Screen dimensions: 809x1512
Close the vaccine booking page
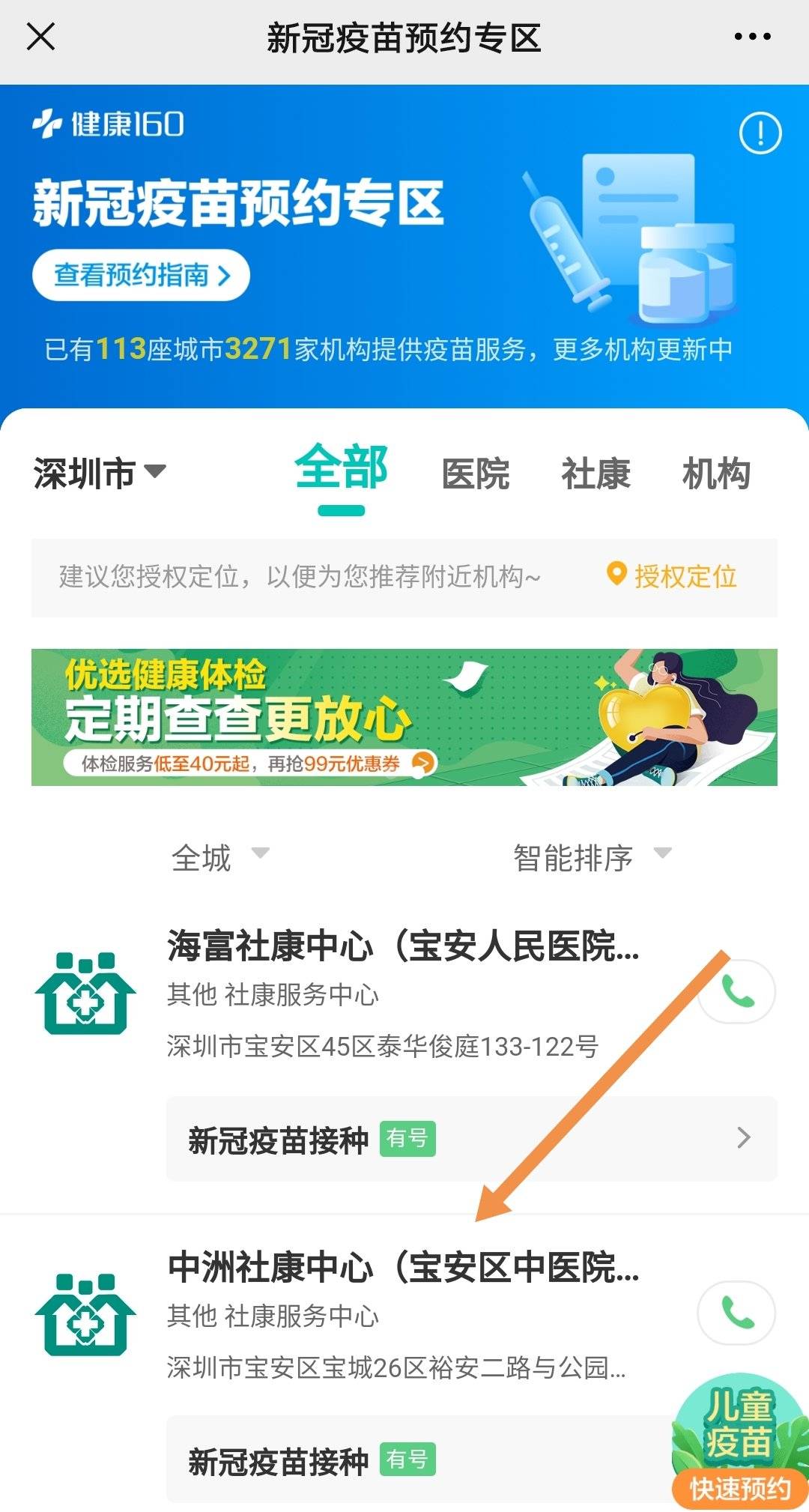[x=40, y=36]
